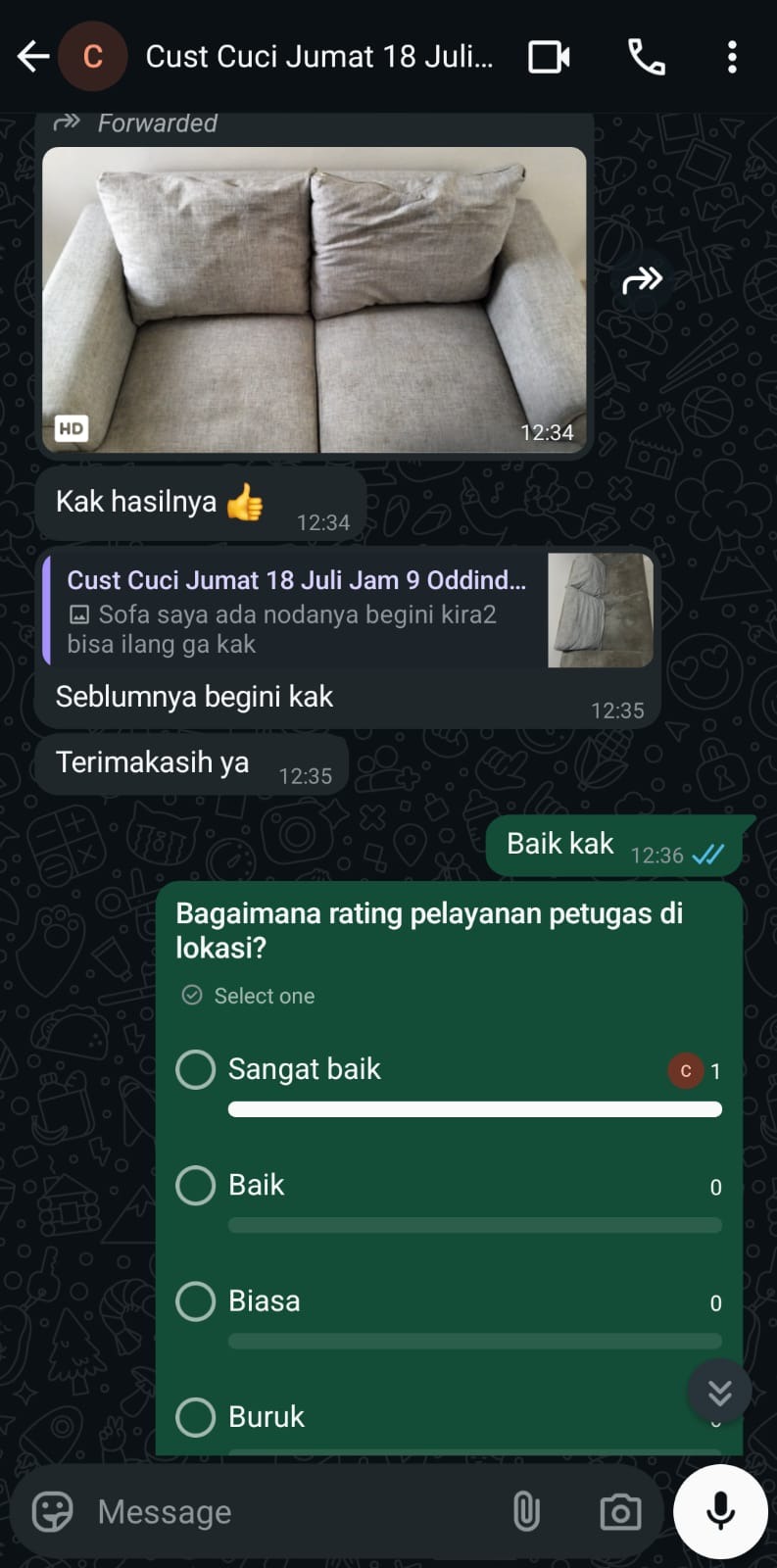Open the camera to send a photo
The image size is (777, 1568).
pos(620,1511)
